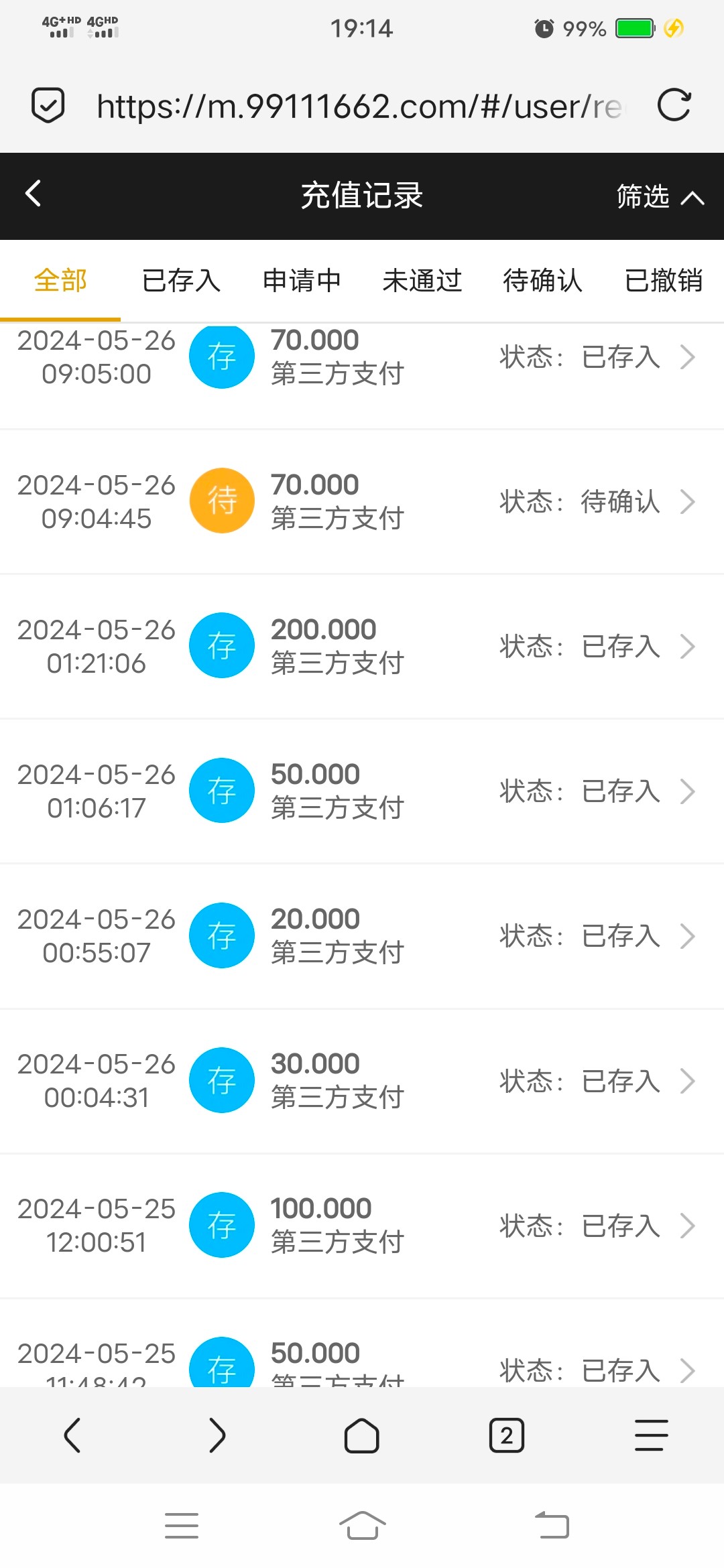Viewport: 724px width, 1568px height.
Task: Go back from the 充值记录 page
Action: pyautogui.click(x=34, y=194)
